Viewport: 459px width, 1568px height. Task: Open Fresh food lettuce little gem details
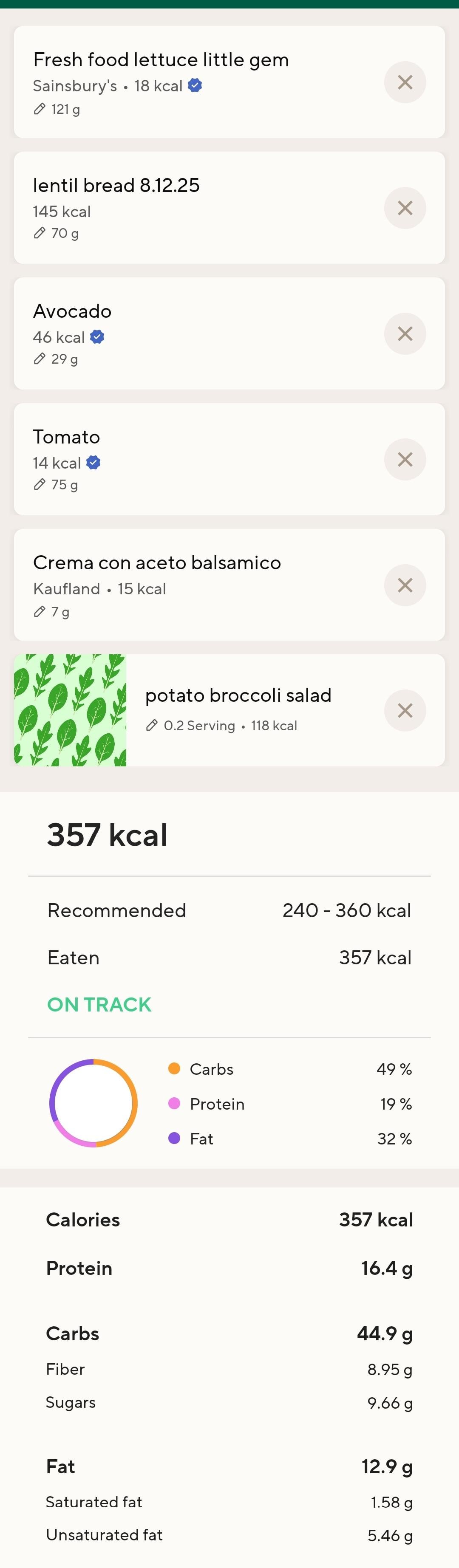183,82
